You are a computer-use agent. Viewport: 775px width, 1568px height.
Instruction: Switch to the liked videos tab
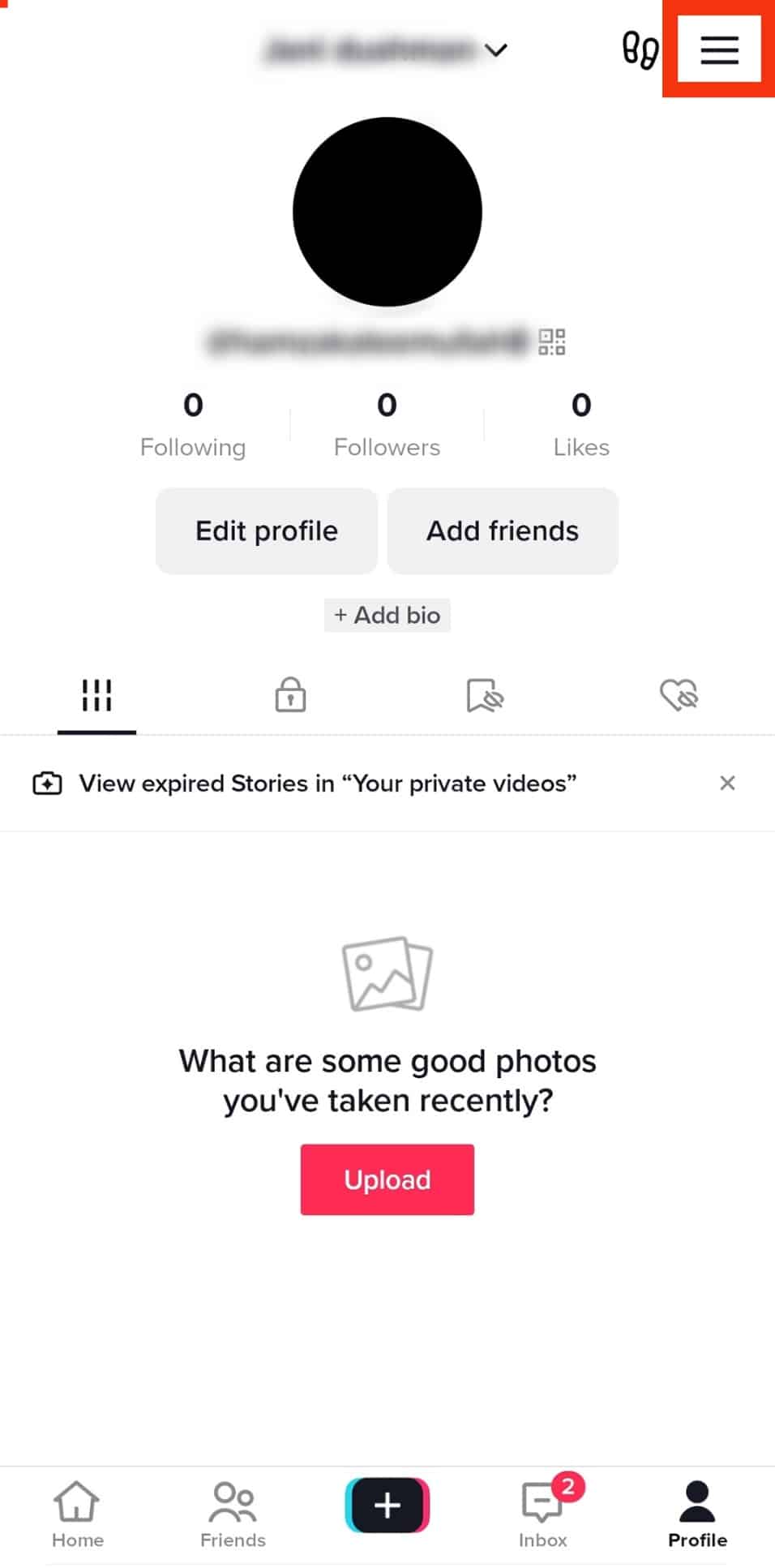[x=679, y=695]
